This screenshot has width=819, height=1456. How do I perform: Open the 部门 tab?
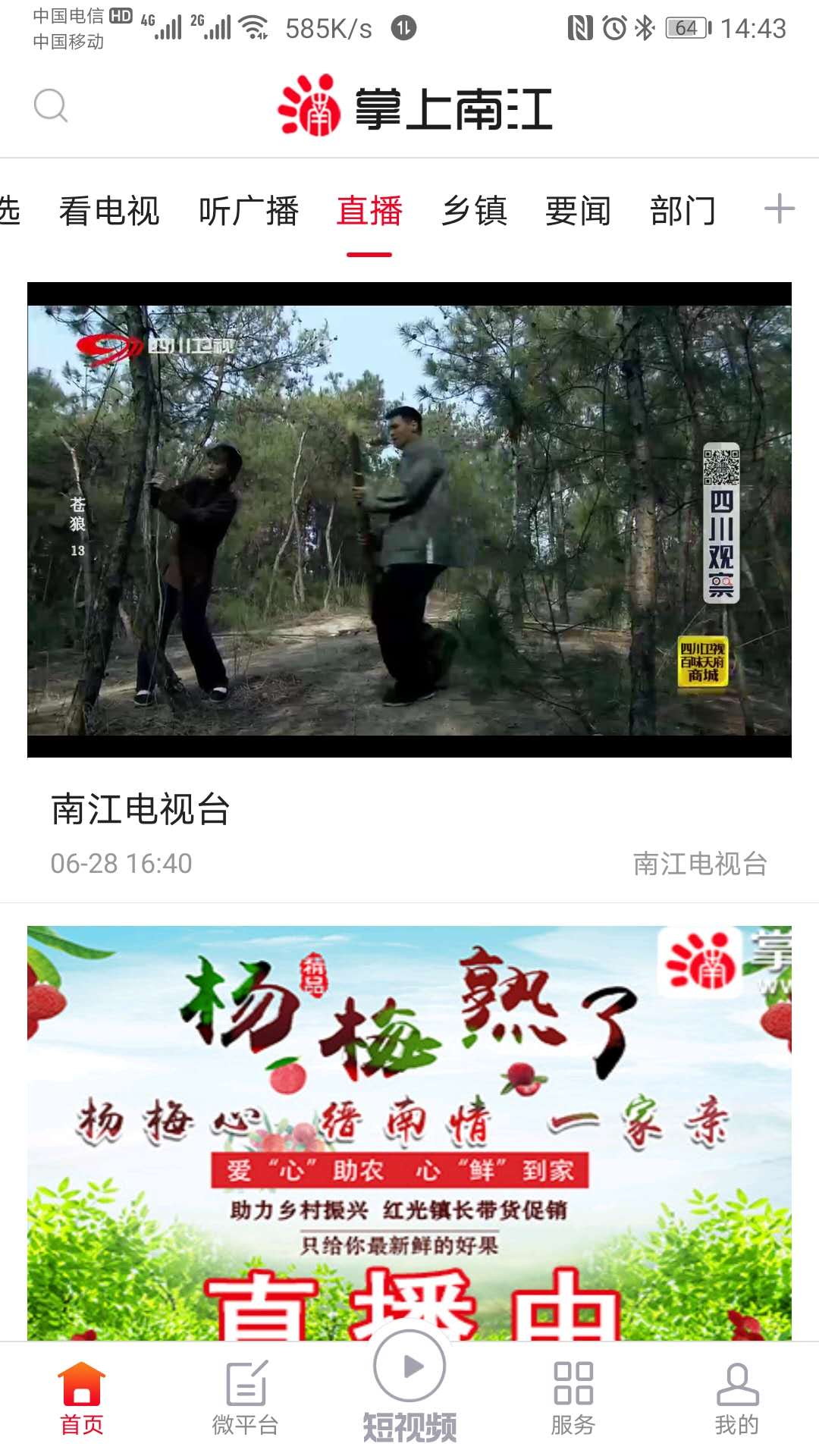coord(682,211)
